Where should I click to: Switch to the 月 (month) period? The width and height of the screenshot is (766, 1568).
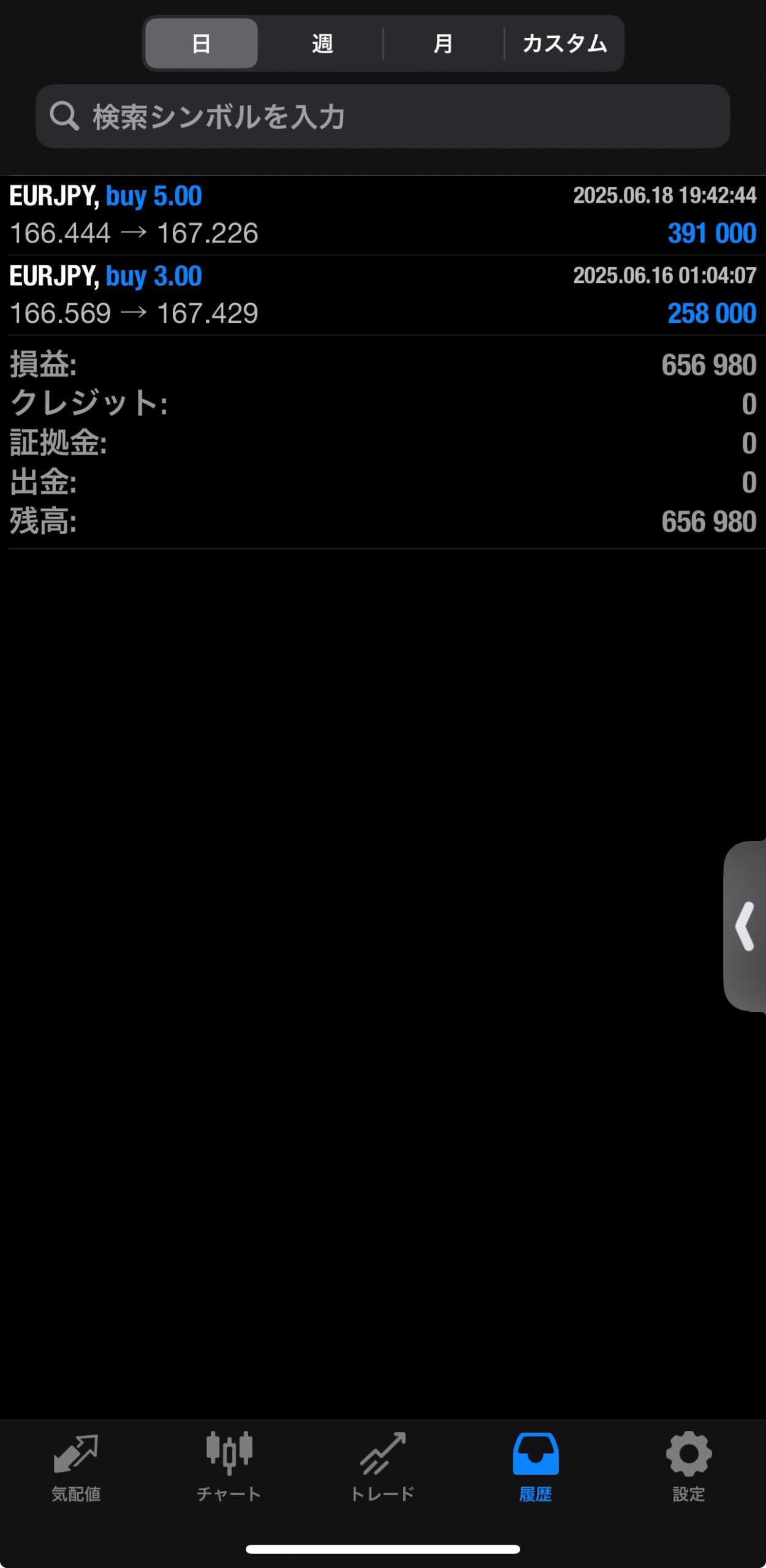443,43
